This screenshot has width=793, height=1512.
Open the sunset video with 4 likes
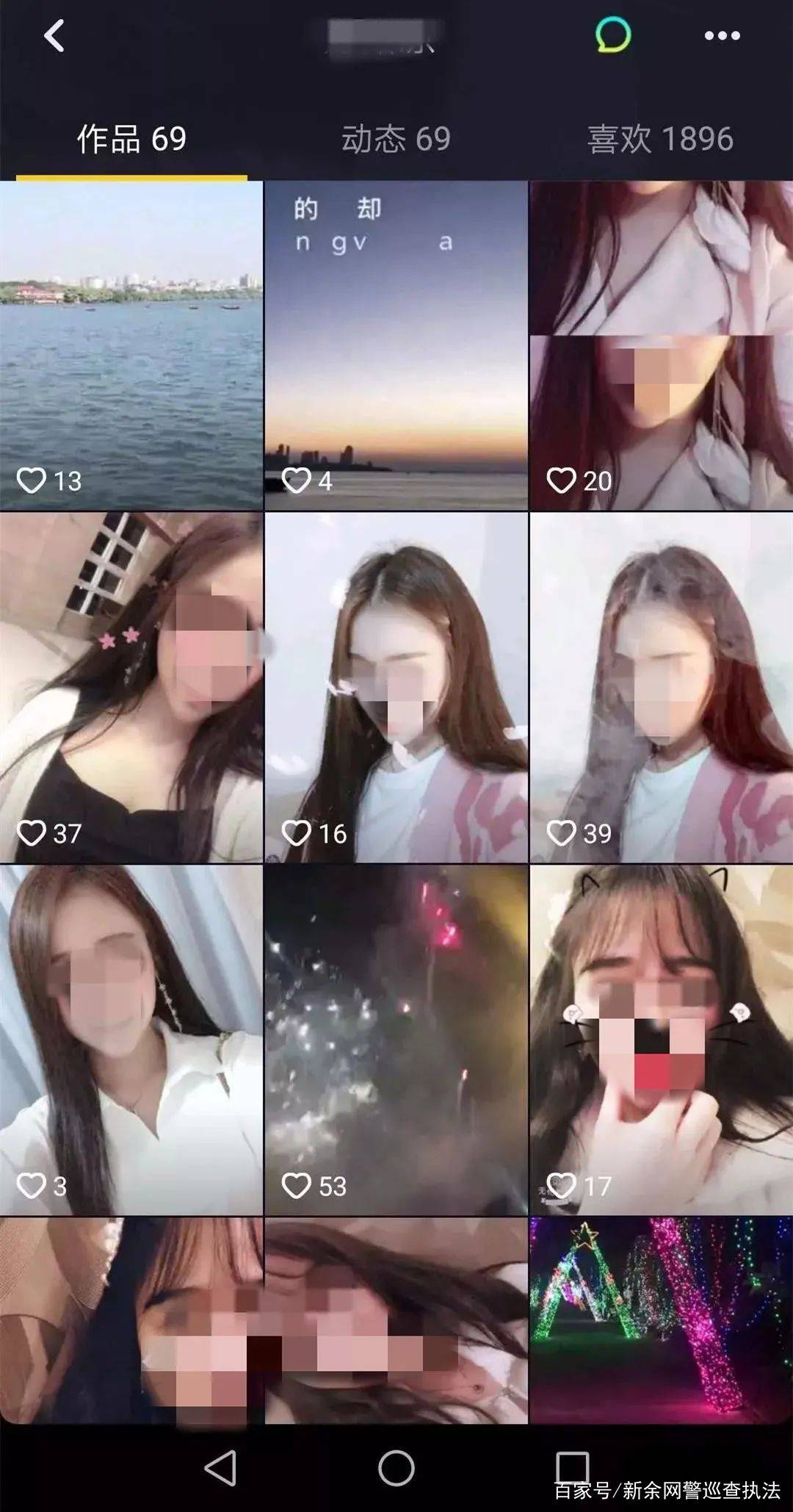tap(396, 345)
